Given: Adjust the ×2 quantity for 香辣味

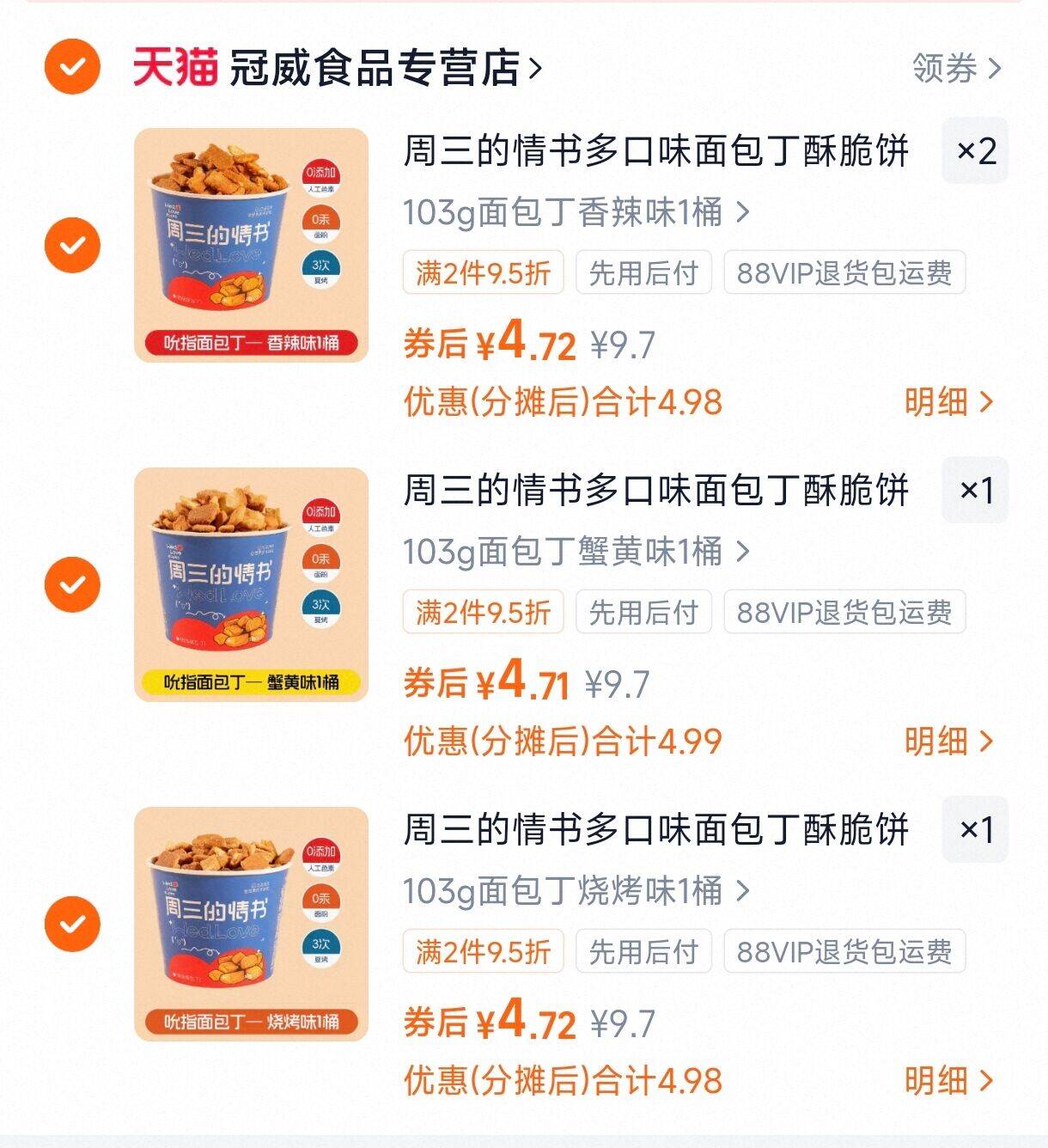Looking at the screenshot, I should click(x=975, y=151).
